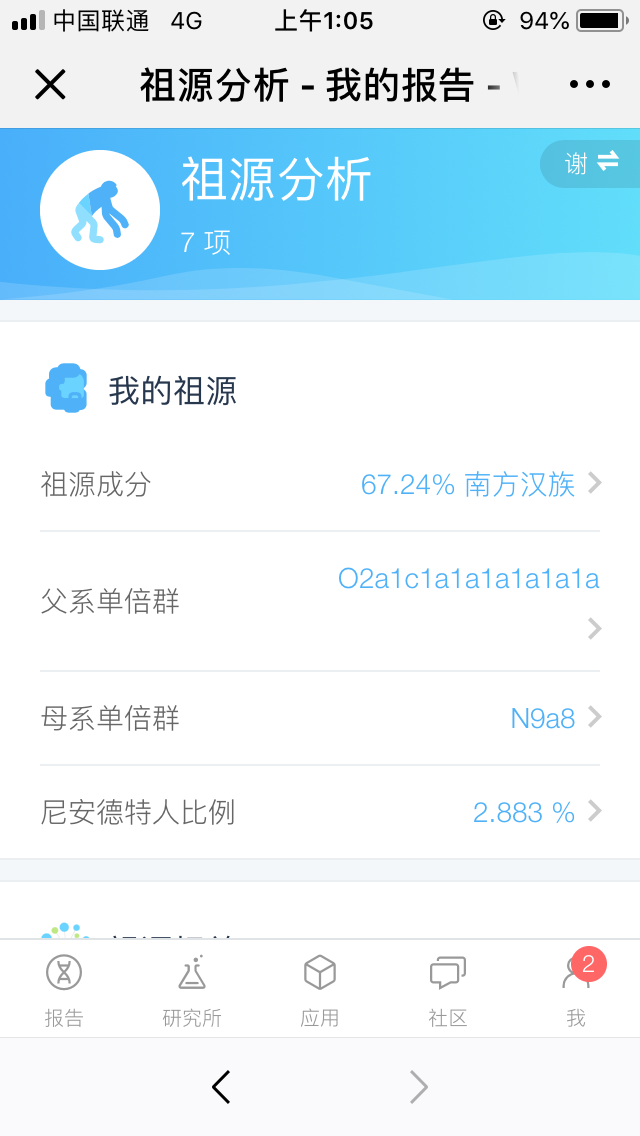Switch profile using the 谢 button
640x1136 pixels.
pos(590,164)
